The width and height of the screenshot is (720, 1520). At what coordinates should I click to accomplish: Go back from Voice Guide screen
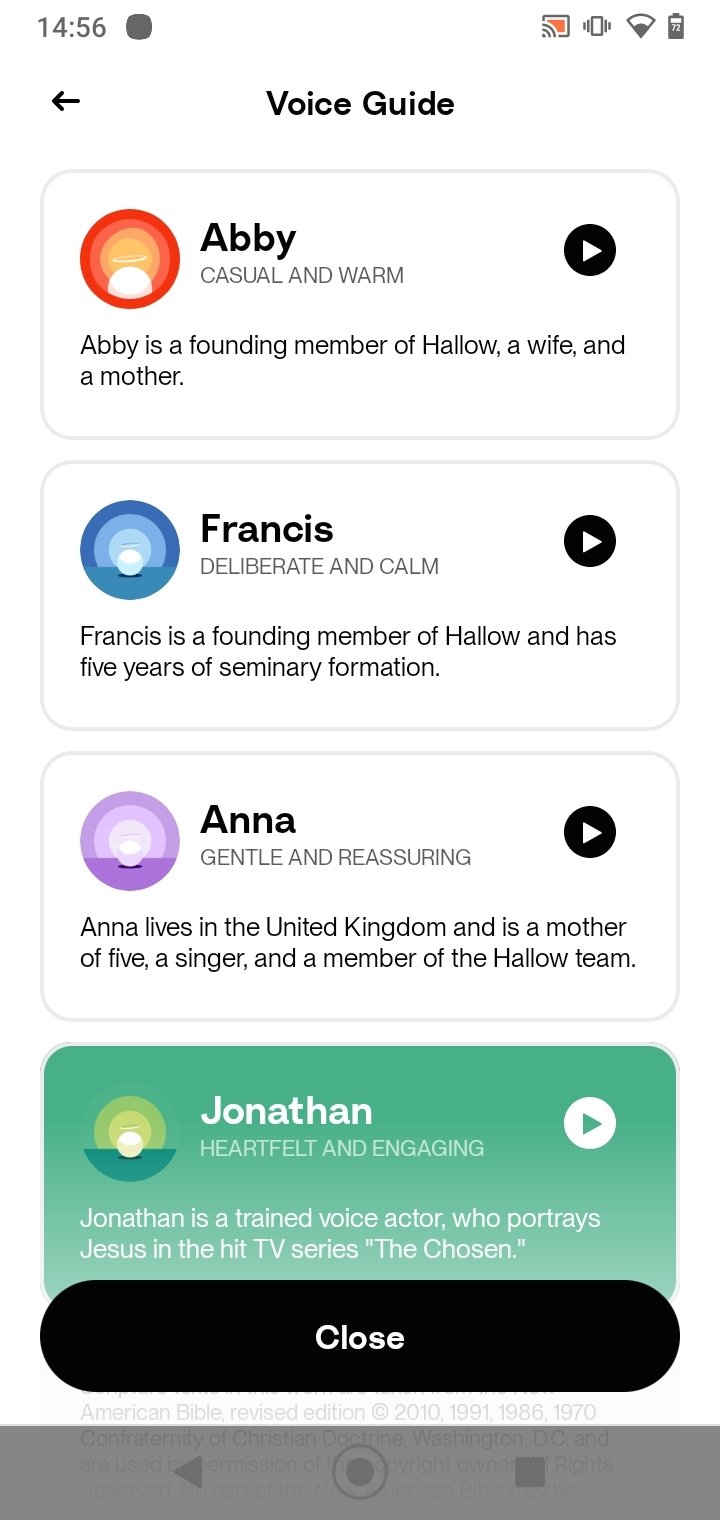tap(66, 101)
